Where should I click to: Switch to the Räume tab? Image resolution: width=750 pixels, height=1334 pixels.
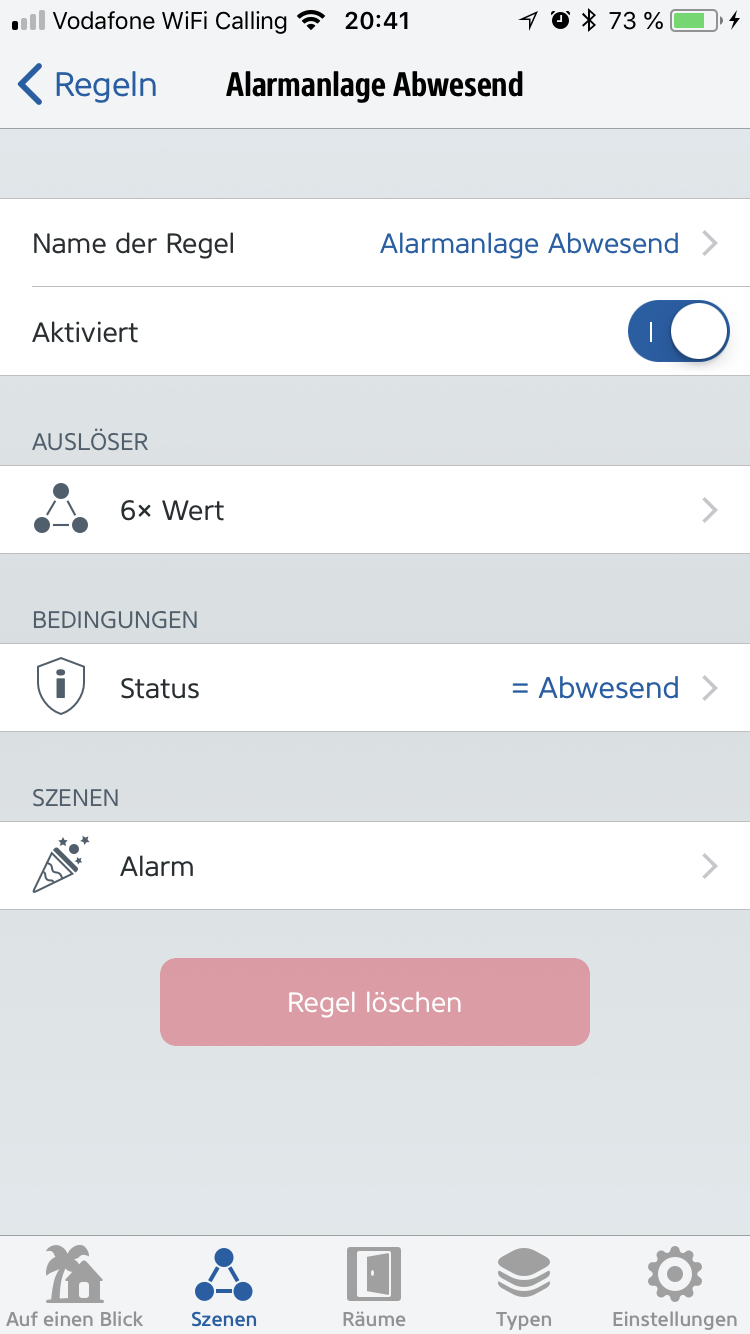pos(374,1287)
